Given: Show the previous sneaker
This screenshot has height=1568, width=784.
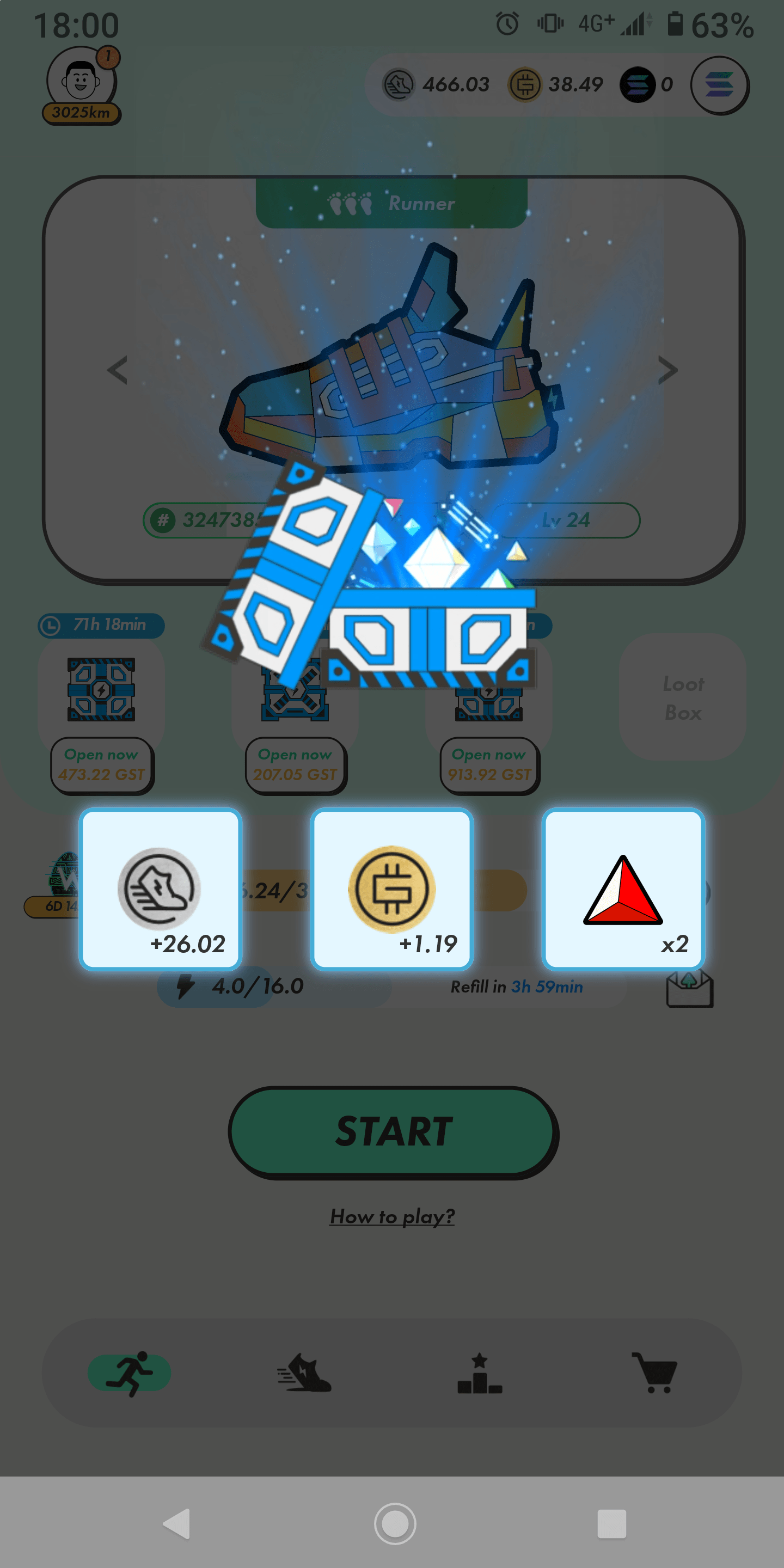Looking at the screenshot, I should [x=118, y=370].
